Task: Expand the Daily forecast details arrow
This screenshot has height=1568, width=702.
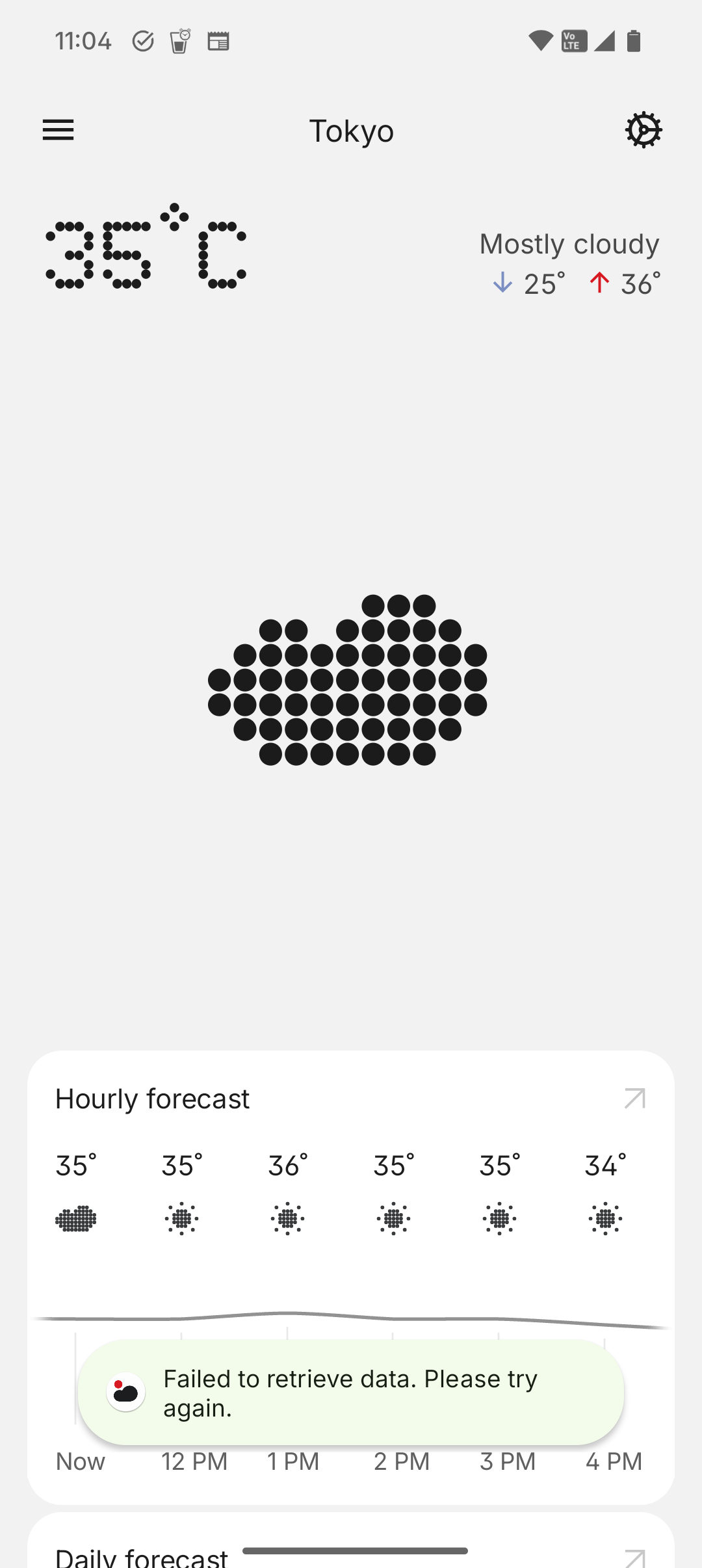Action: tap(634, 1558)
